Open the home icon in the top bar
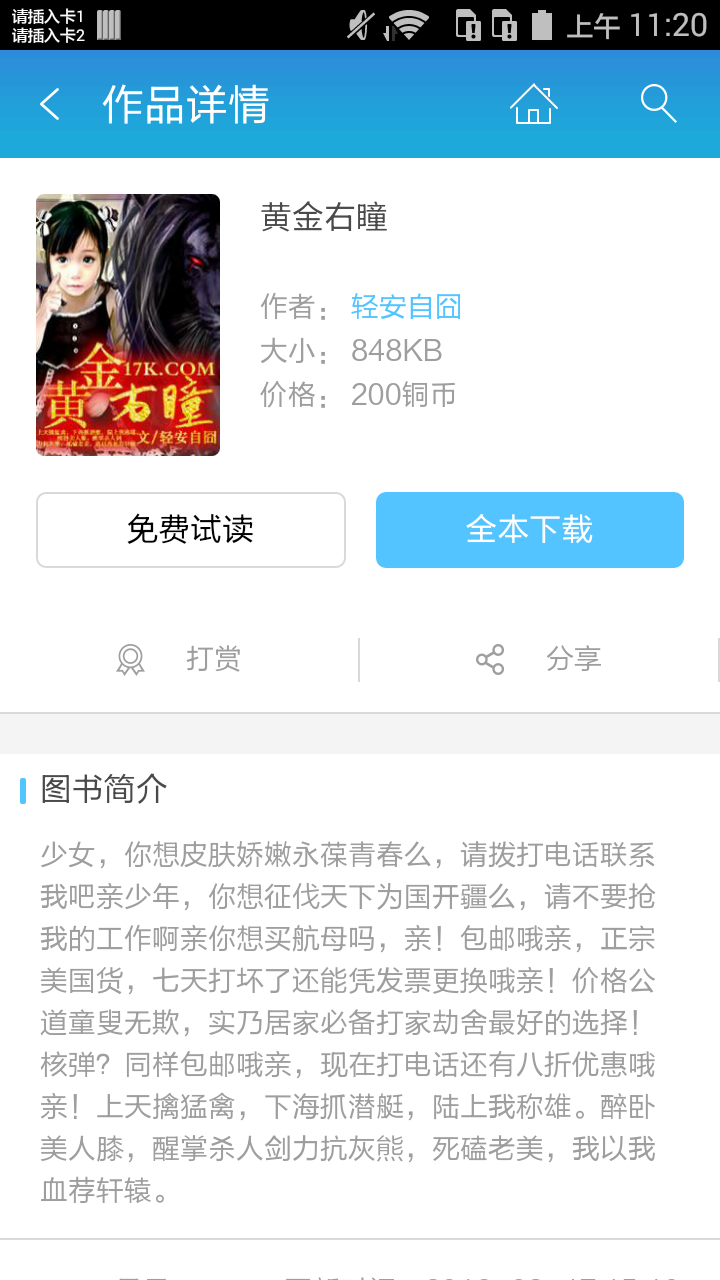The height and width of the screenshot is (1280, 720). tap(533, 104)
